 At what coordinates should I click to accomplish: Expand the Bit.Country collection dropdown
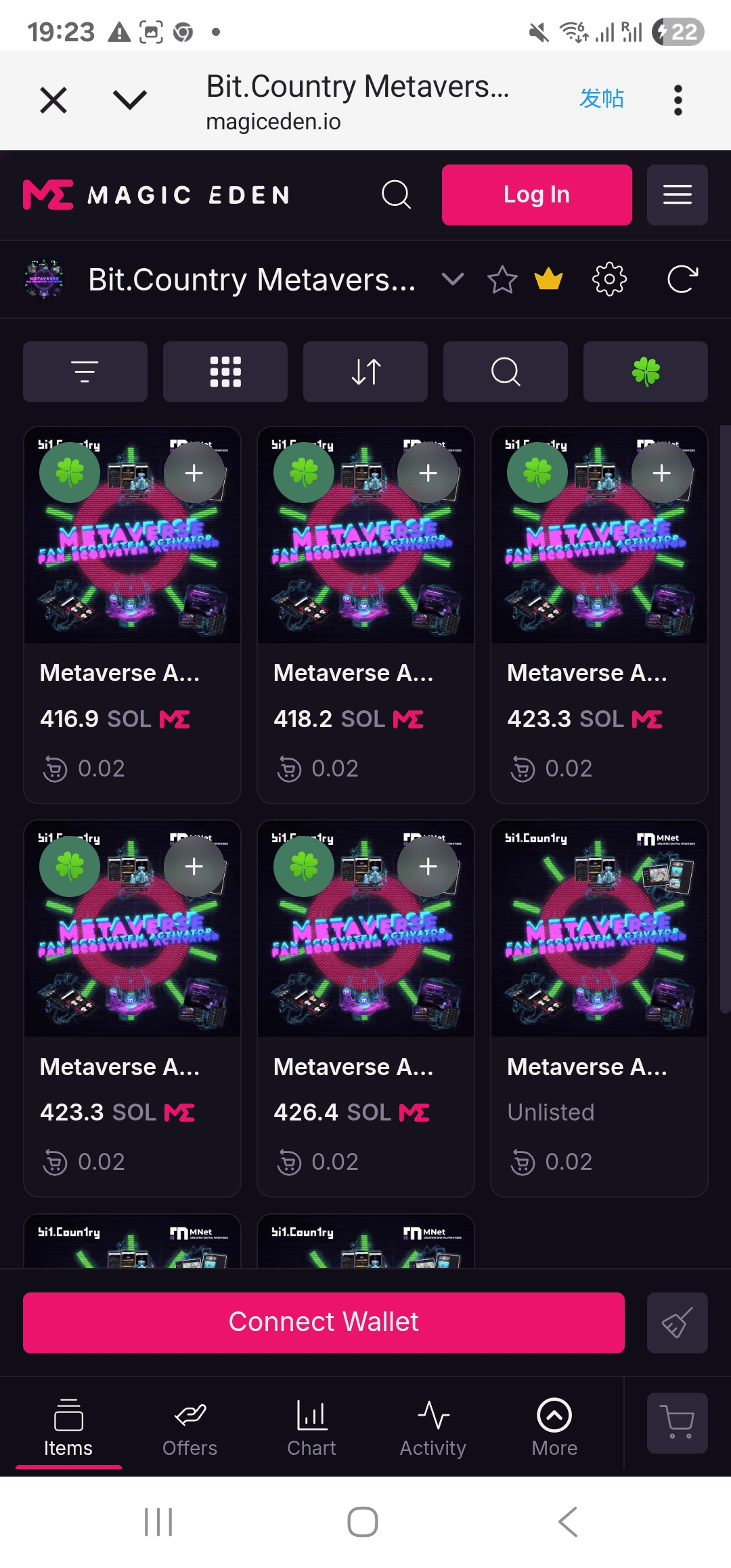pyautogui.click(x=452, y=279)
